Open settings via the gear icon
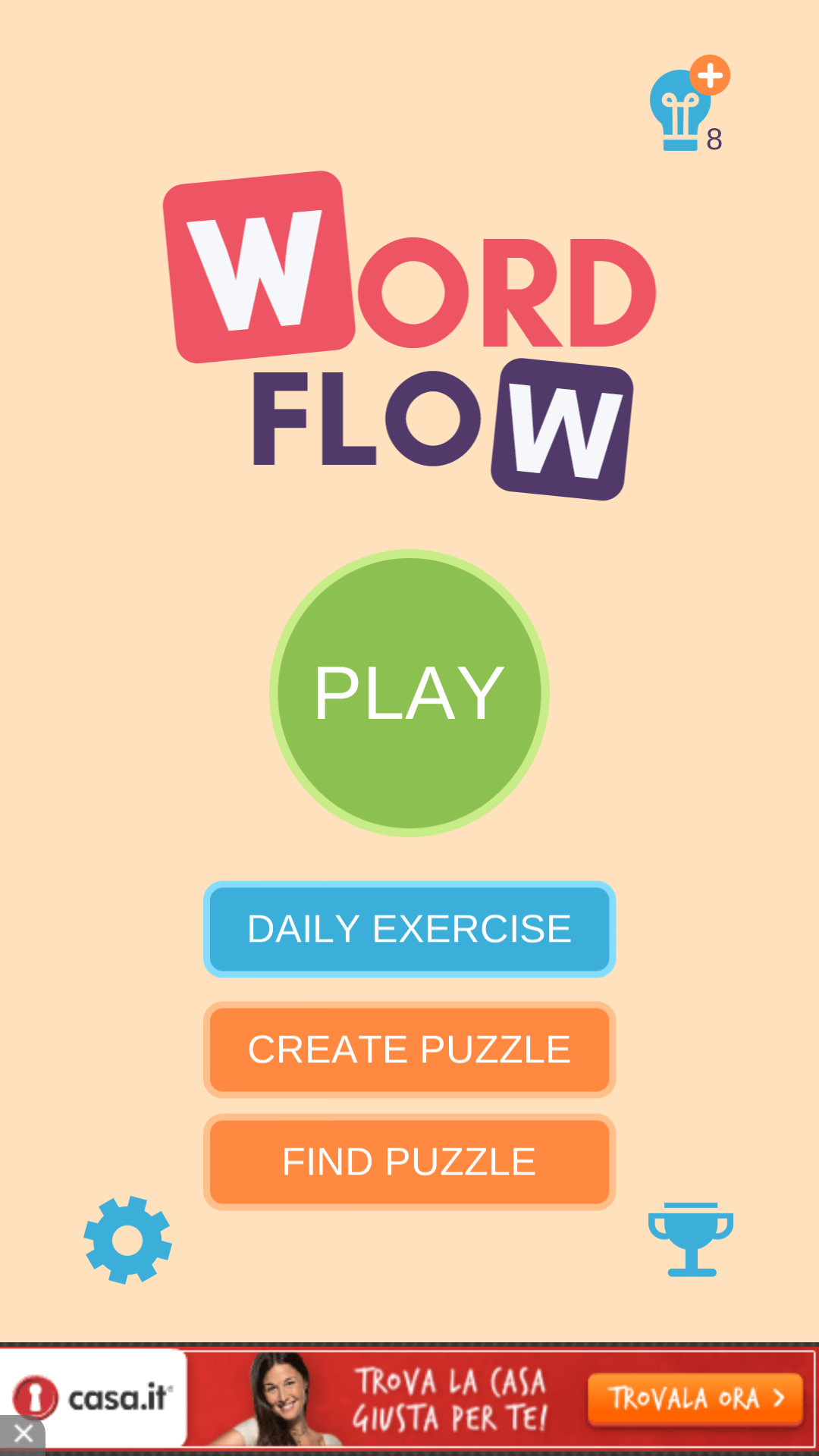 point(127,1240)
